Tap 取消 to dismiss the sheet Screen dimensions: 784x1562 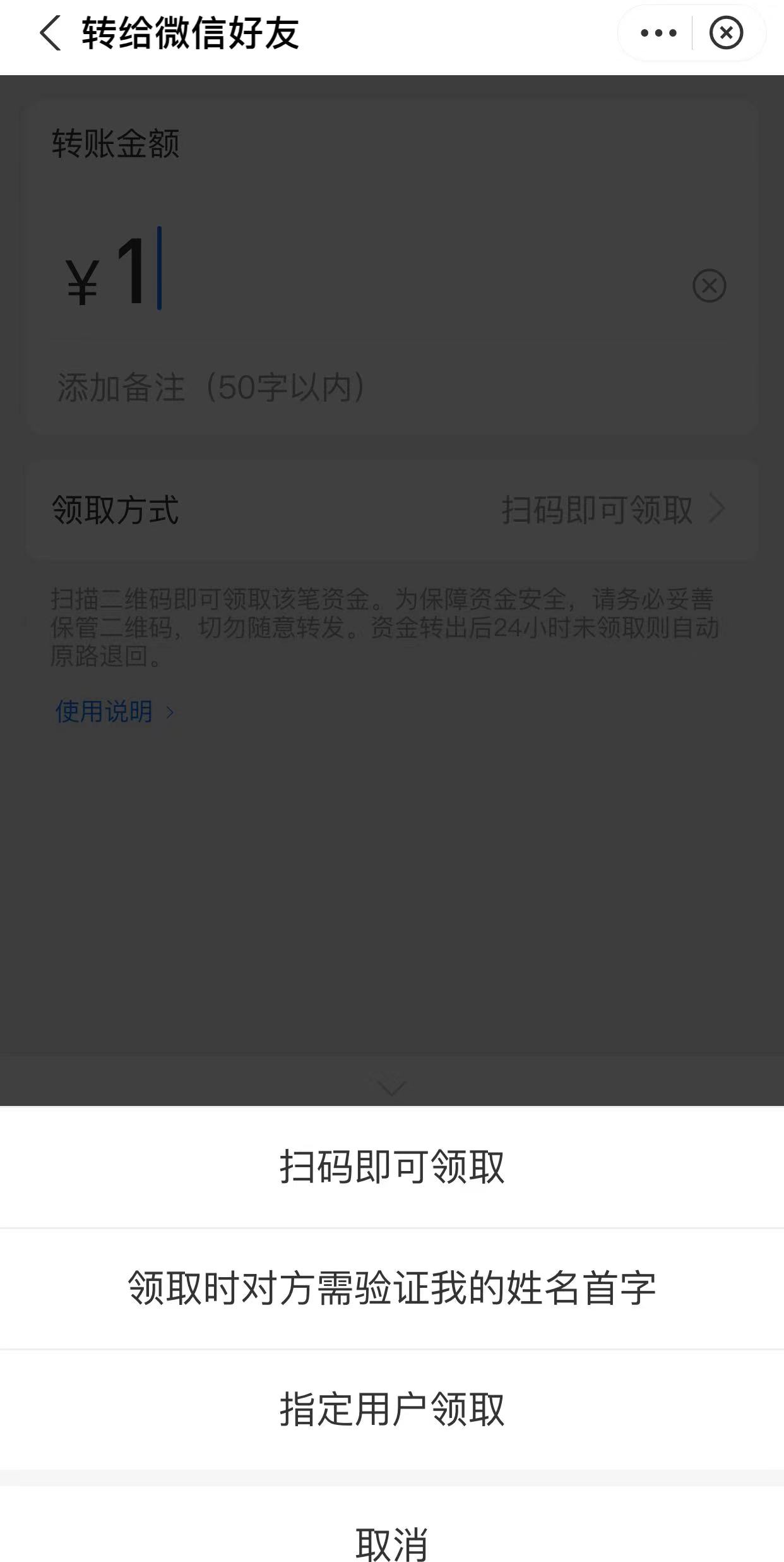(x=392, y=1544)
